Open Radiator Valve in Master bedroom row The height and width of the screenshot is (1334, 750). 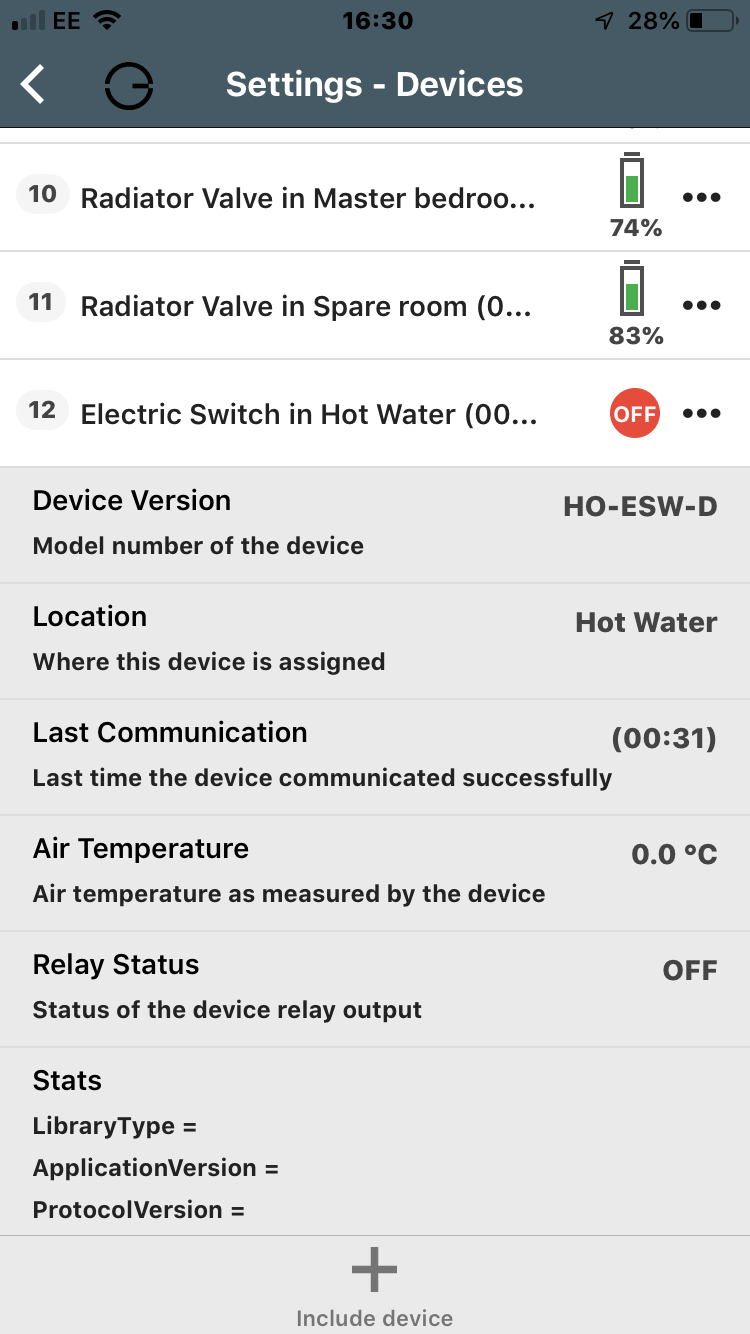click(308, 198)
